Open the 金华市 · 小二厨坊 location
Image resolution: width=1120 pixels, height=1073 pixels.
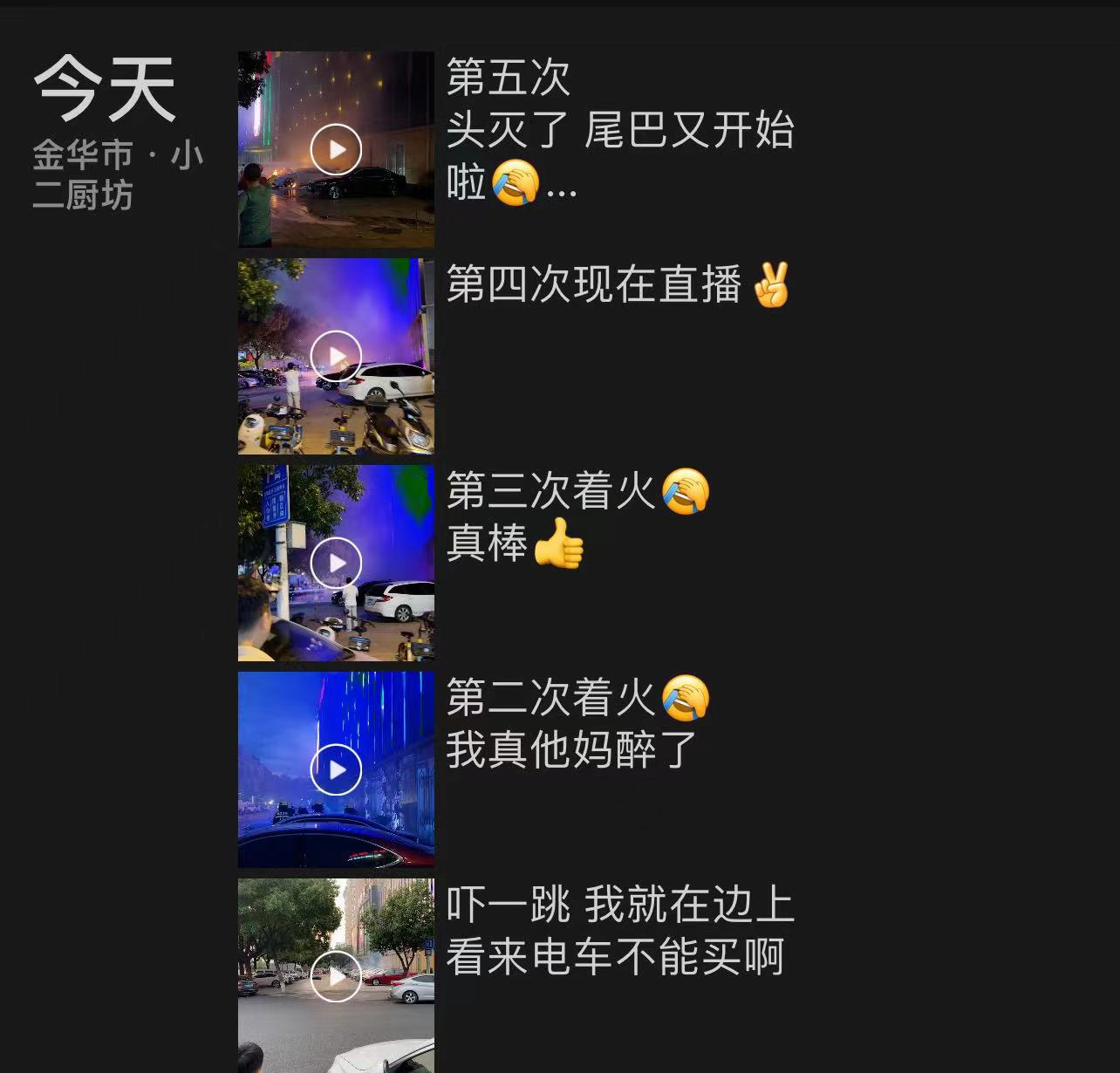(x=117, y=176)
